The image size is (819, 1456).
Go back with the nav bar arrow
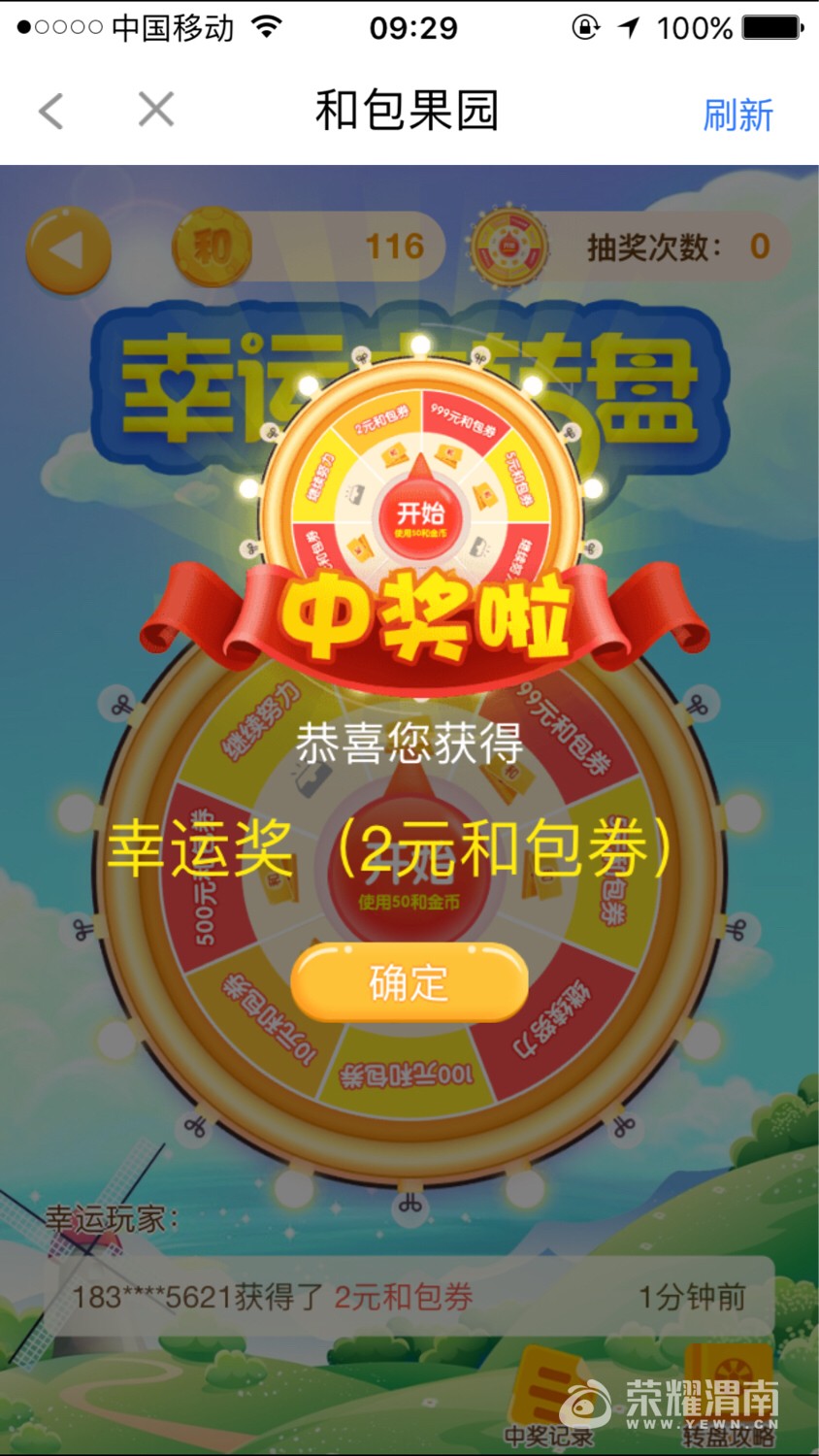coord(51,111)
